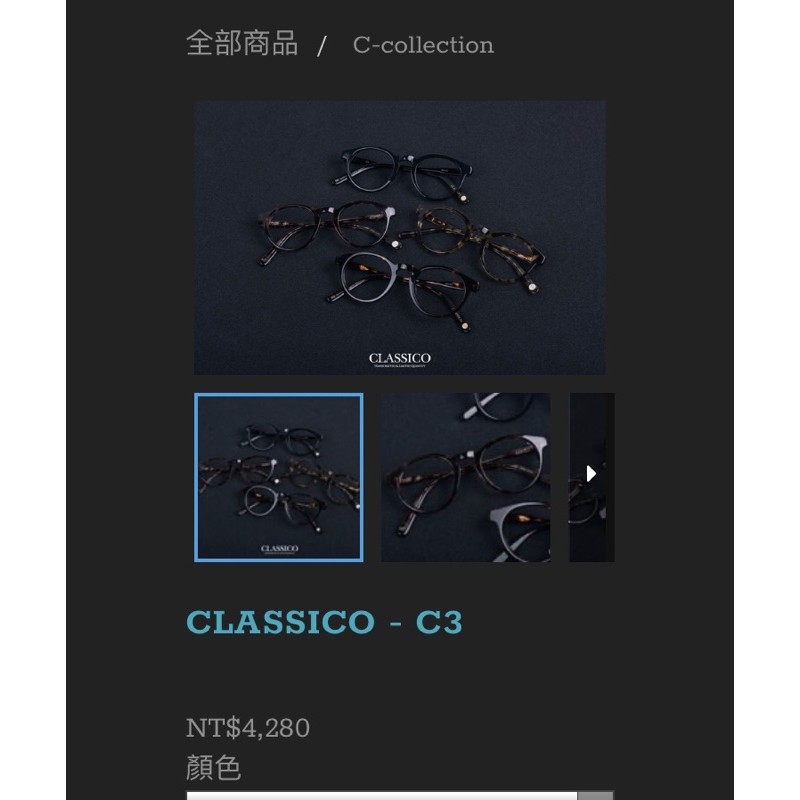This screenshot has width=800, height=800.
Task: Show the next gallery thumbnails with the arrow
Action: (591, 473)
